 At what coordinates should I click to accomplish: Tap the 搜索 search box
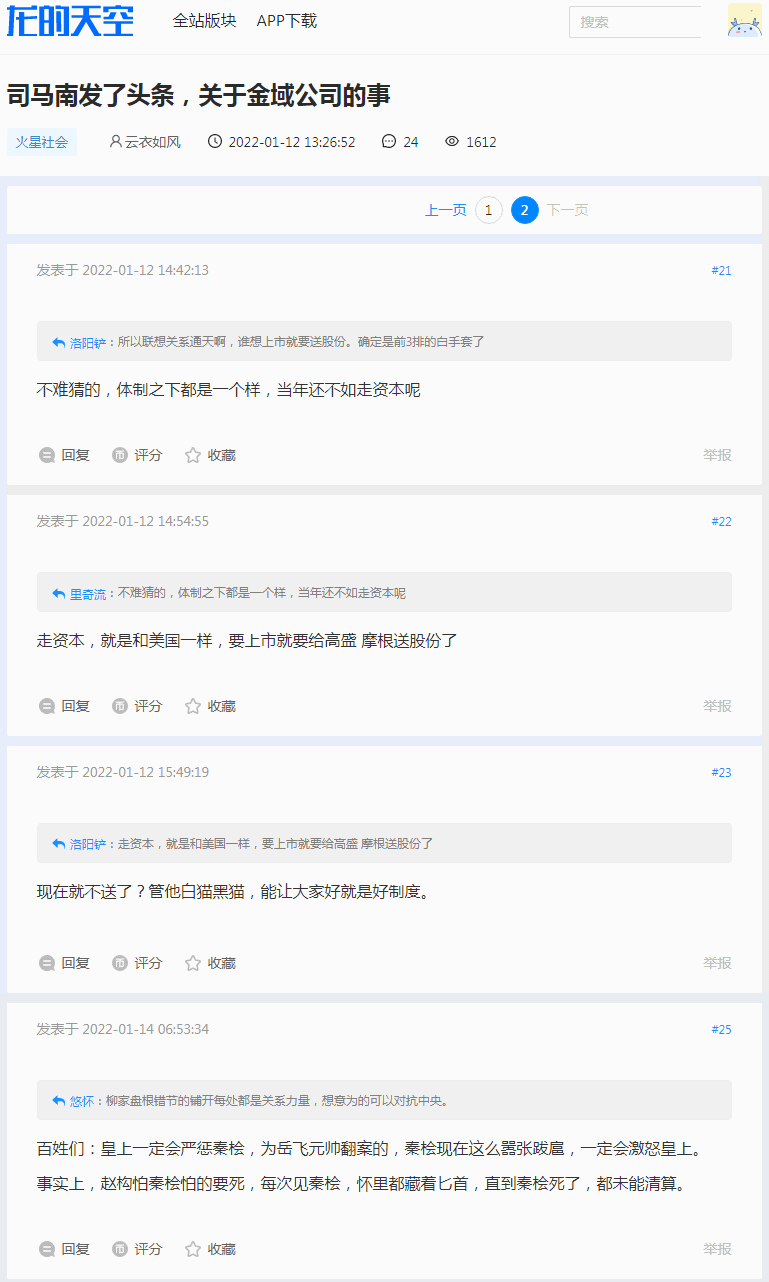click(x=635, y=22)
